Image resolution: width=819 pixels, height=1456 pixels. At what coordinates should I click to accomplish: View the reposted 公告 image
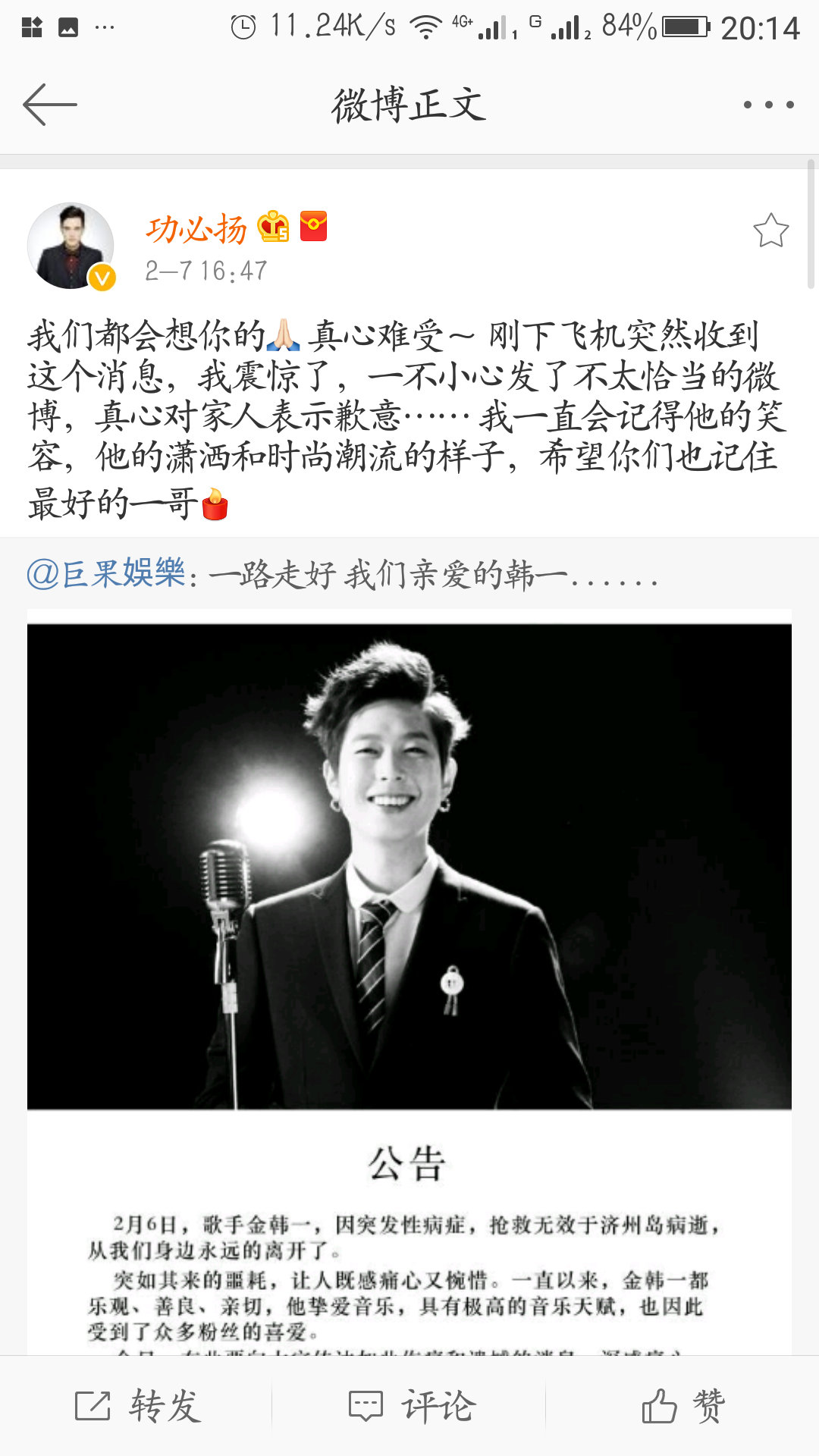click(409, 986)
